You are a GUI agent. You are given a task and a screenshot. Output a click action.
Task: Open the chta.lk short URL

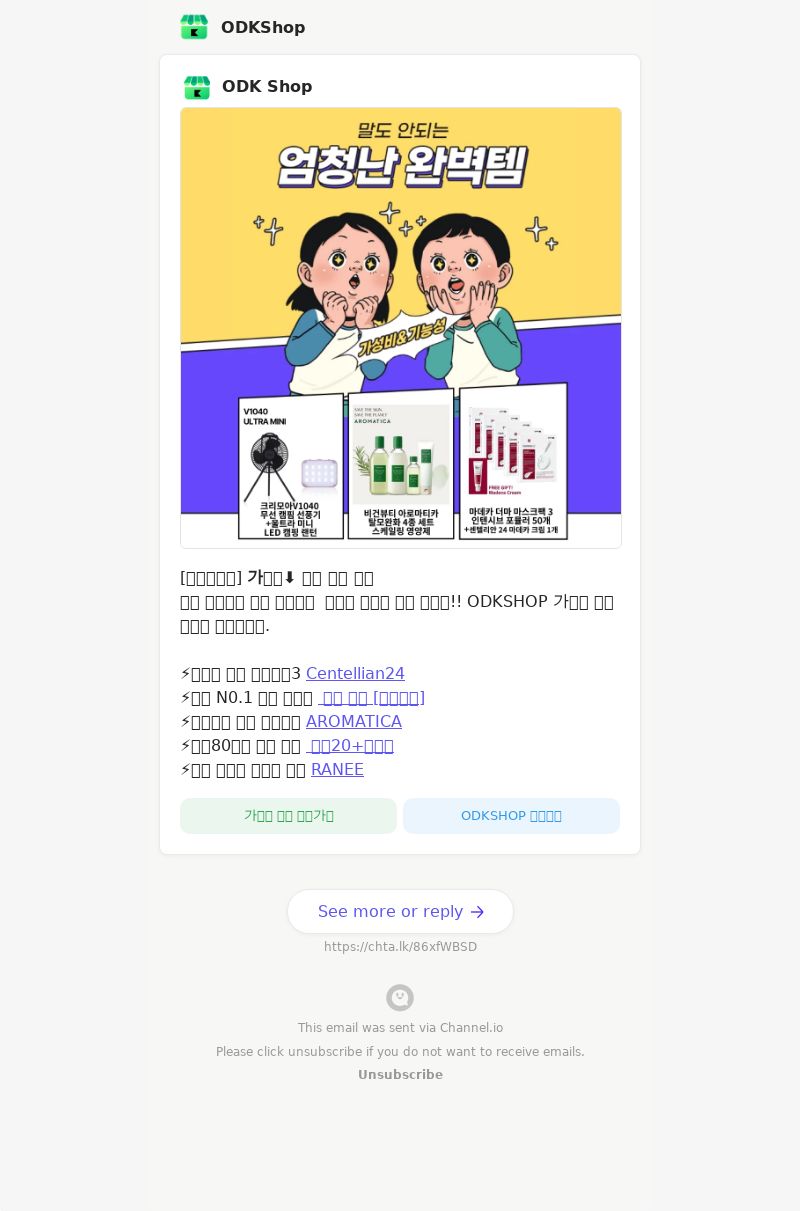[x=400, y=947]
